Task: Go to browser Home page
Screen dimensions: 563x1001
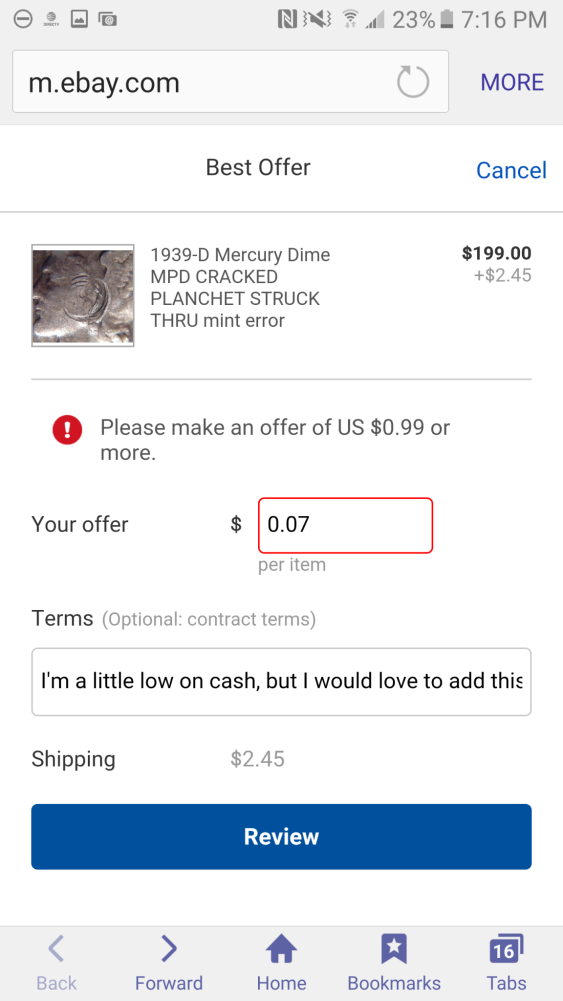Action: [x=282, y=962]
